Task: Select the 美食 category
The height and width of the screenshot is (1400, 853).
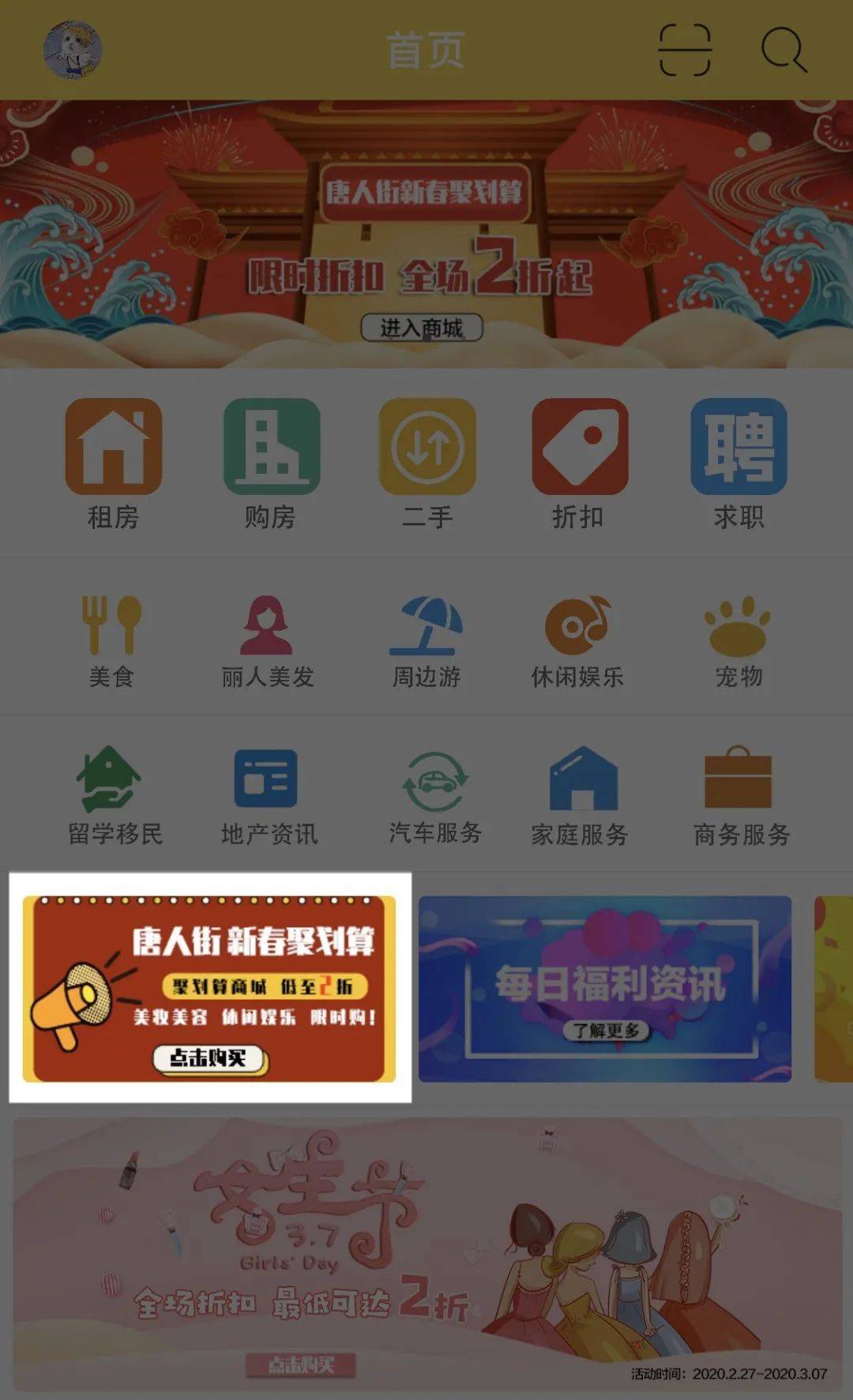Action: pos(111,641)
